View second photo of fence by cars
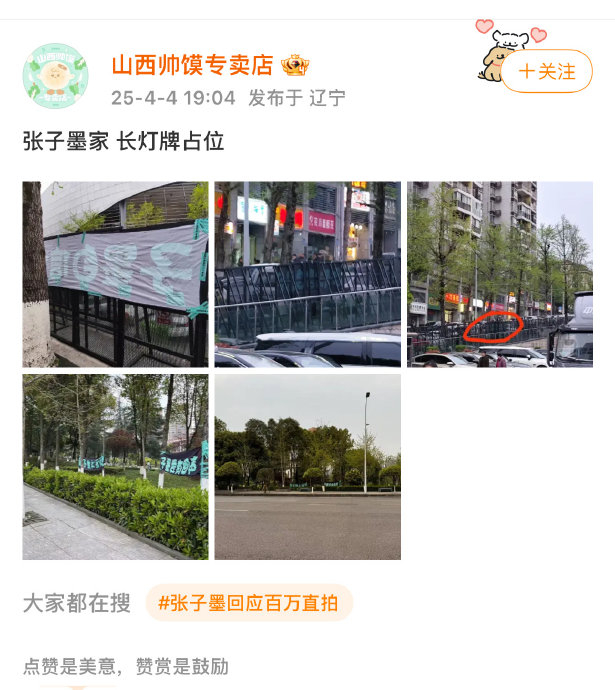615x690 pixels. [307, 274]
